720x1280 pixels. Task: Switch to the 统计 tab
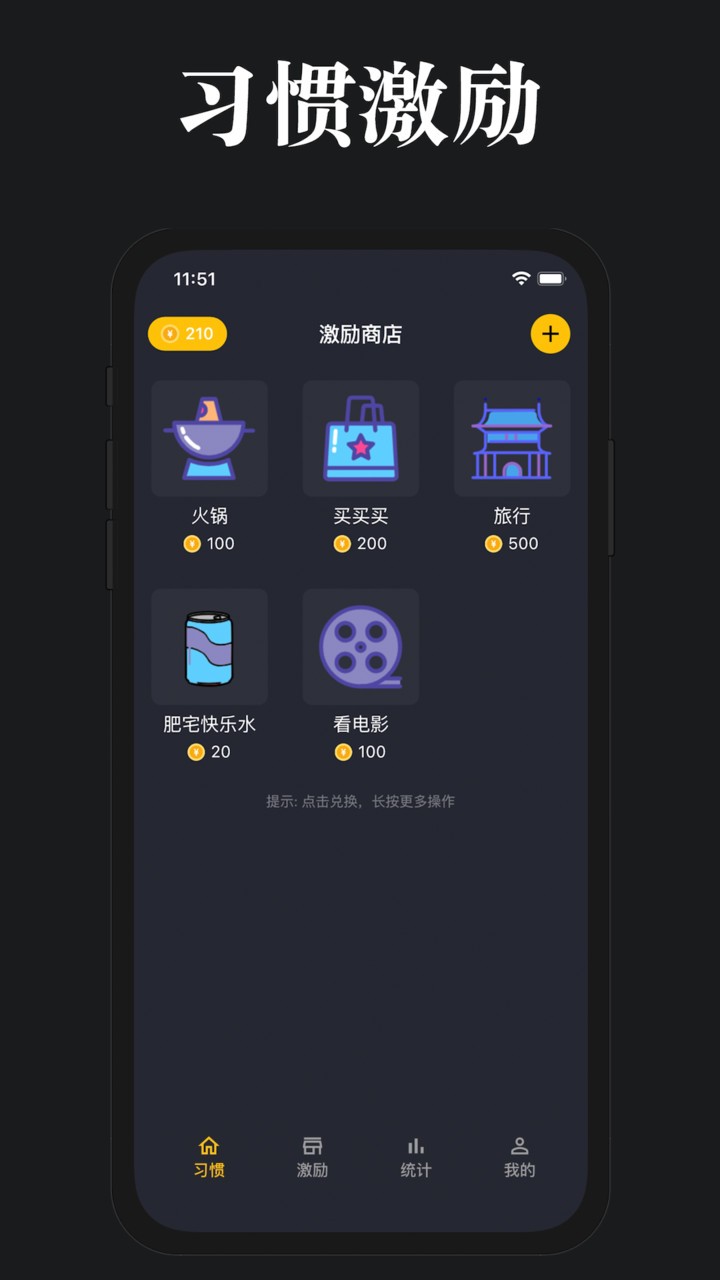tap(415, 1155)
